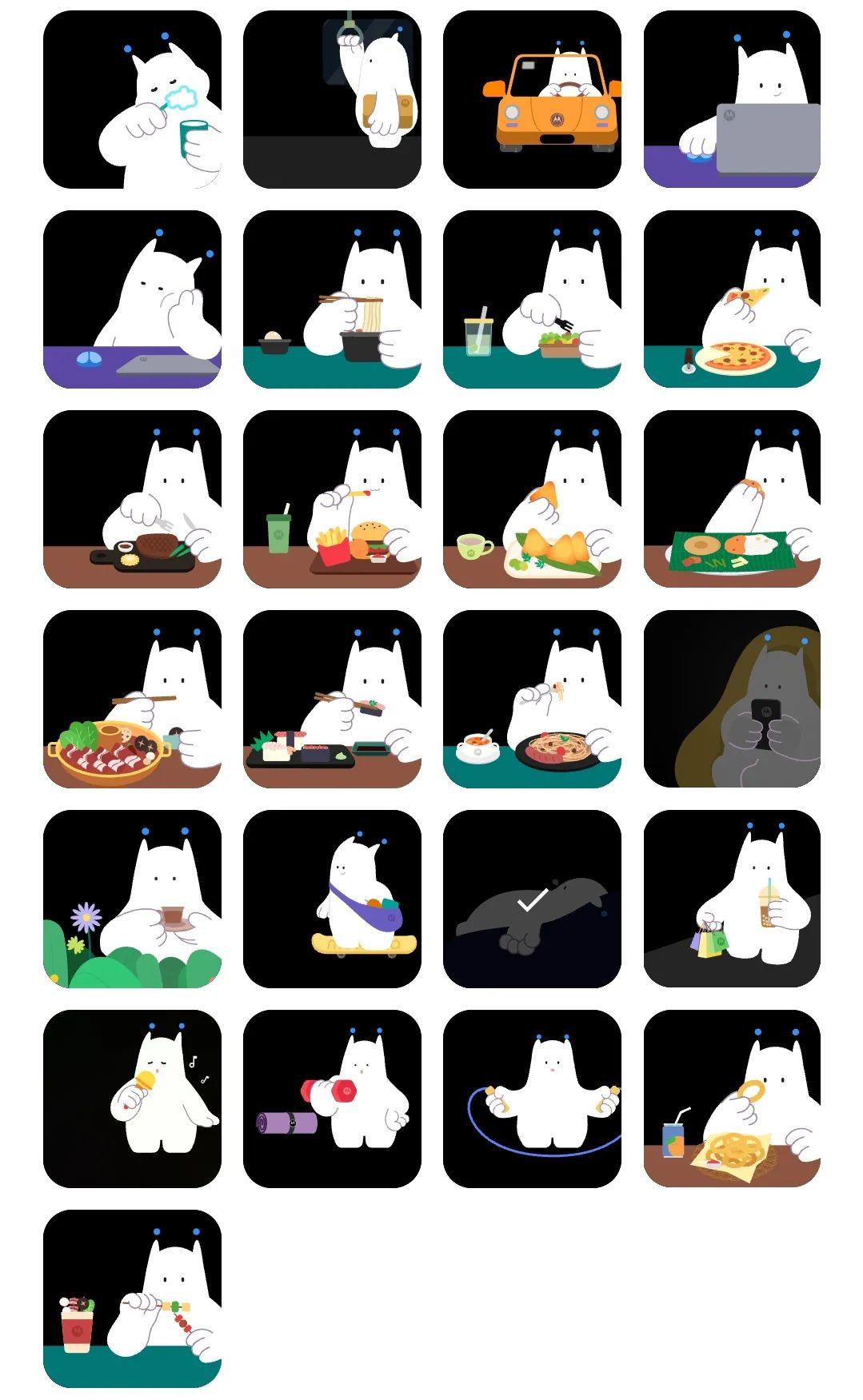Viewport: 863px width, 1400px height.
Task: Choose the jump rope tile
Action: [532, 1099]
